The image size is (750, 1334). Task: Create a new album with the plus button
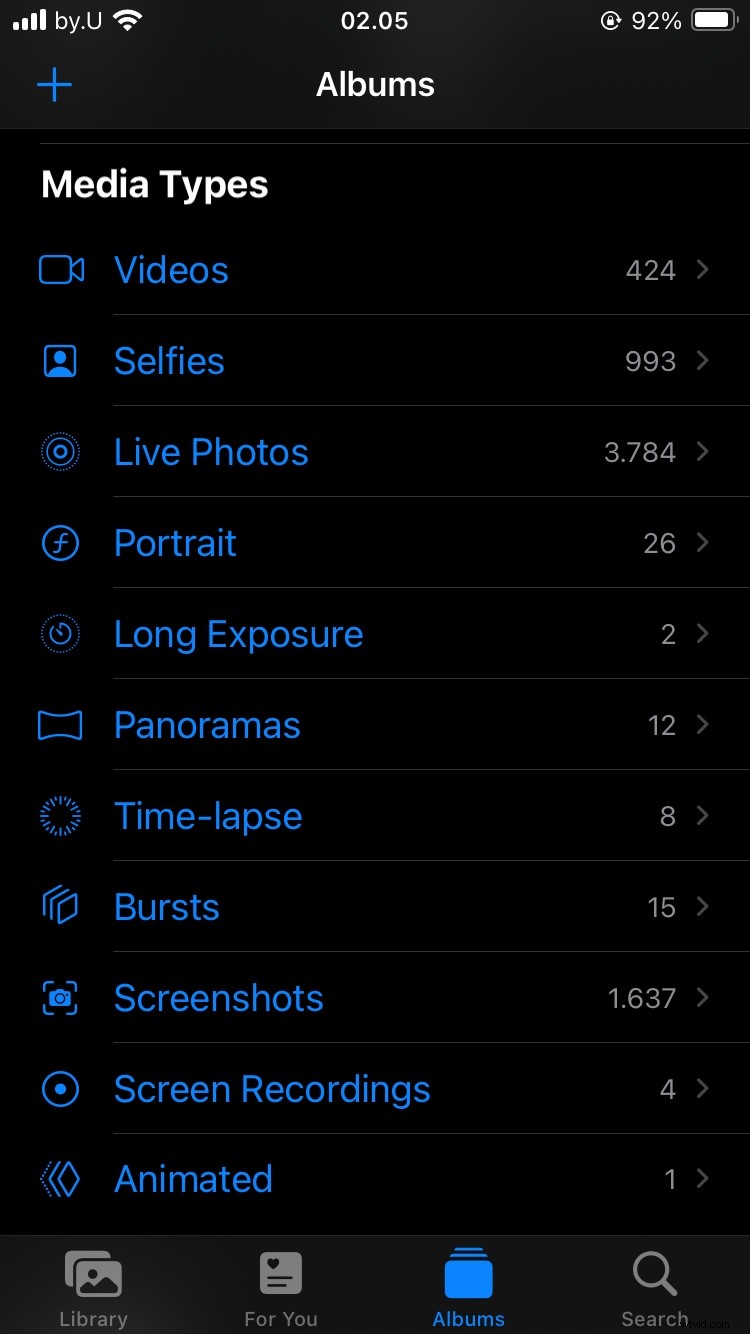pyautogui.click(x=54, y=85)
